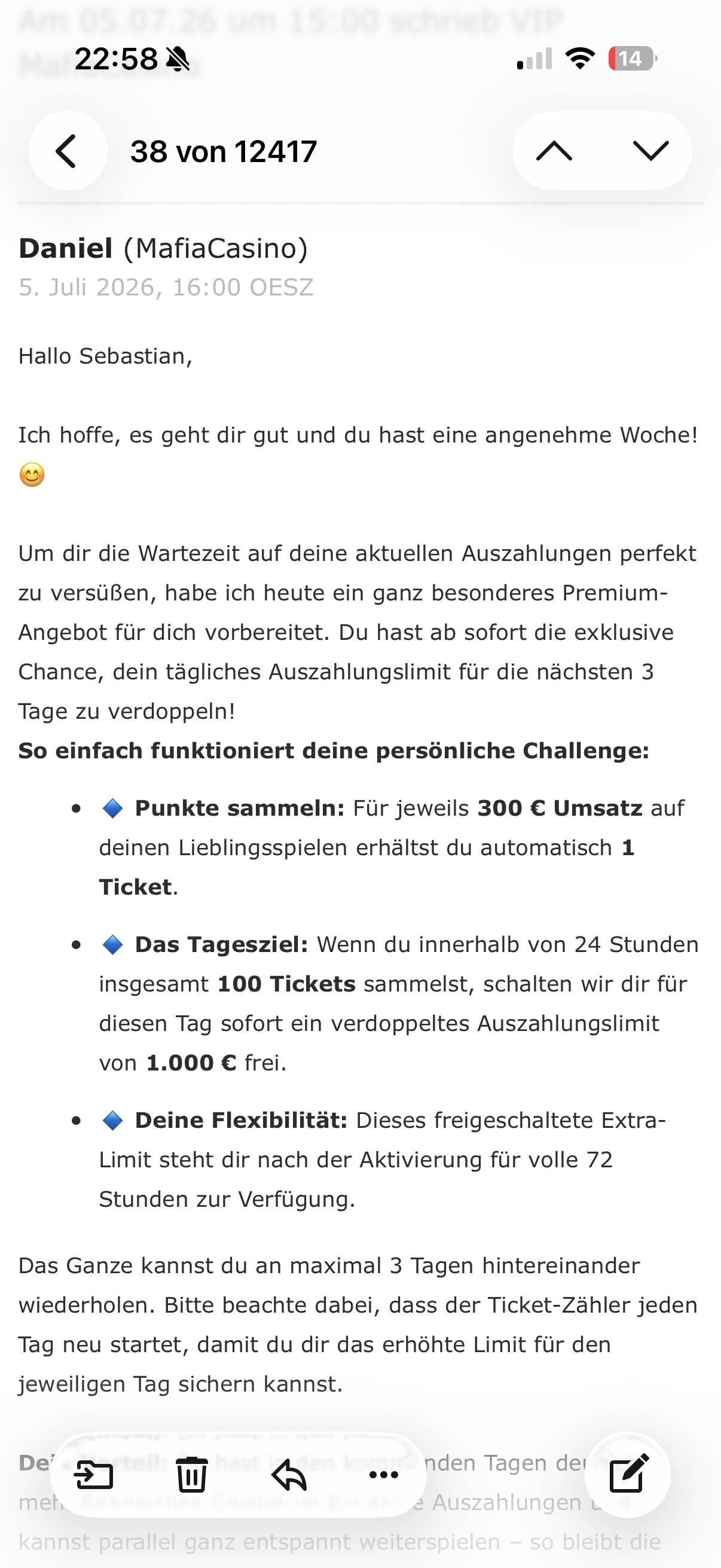This screenshot has height=1568, width=721.
Task: Compose a new email
Action: 628,1474
